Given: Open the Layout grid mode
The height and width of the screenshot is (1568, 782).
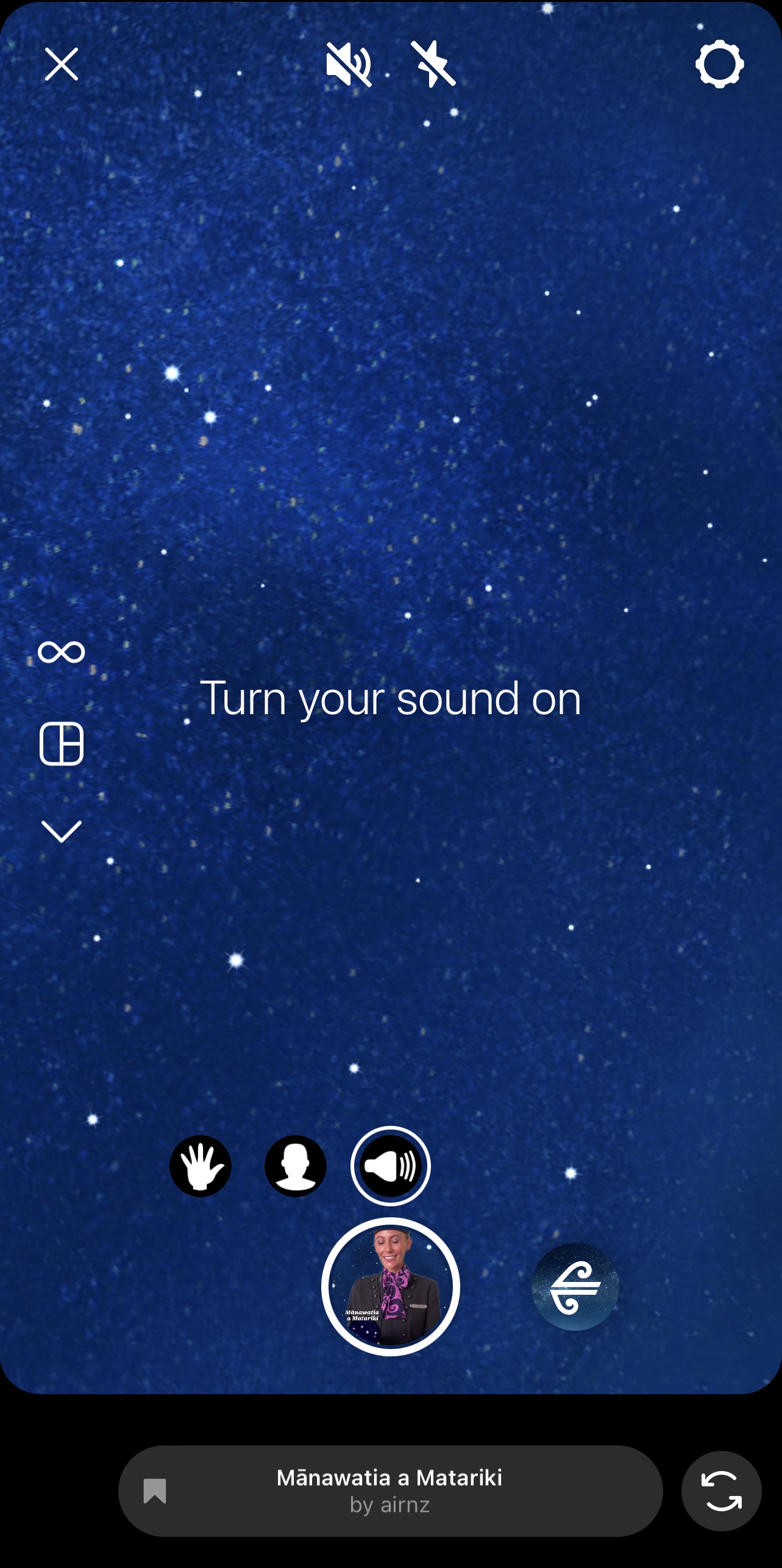Looking at the screenshot, I should 62,743.
